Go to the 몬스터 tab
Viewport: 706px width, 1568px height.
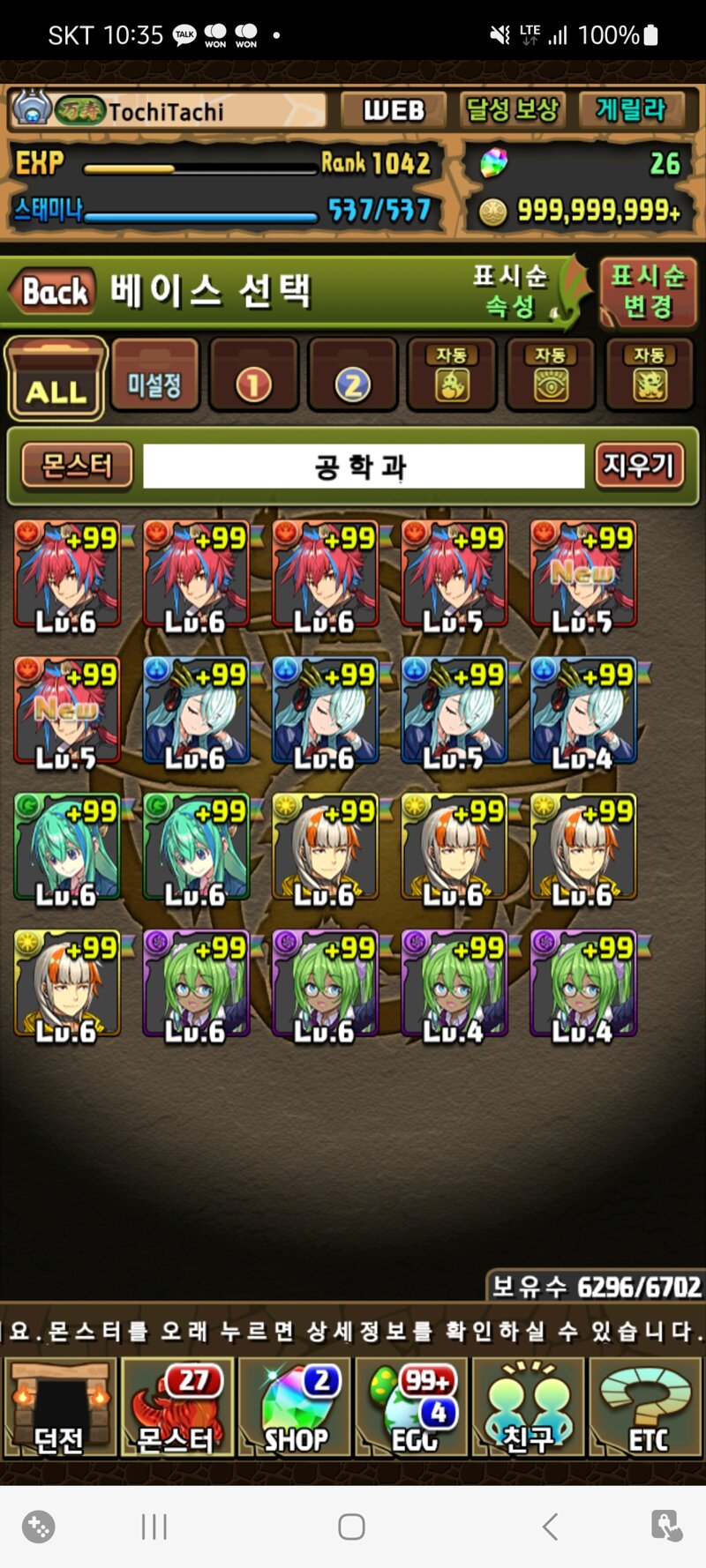[176, 1407]
